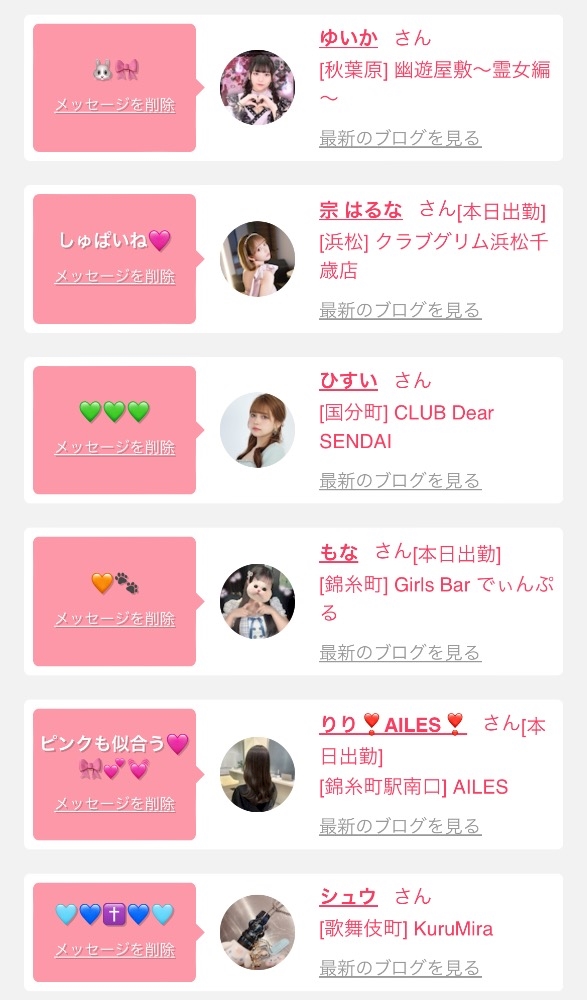
Task: Tap ひすい's profile photo
Action: click(258, 430)
